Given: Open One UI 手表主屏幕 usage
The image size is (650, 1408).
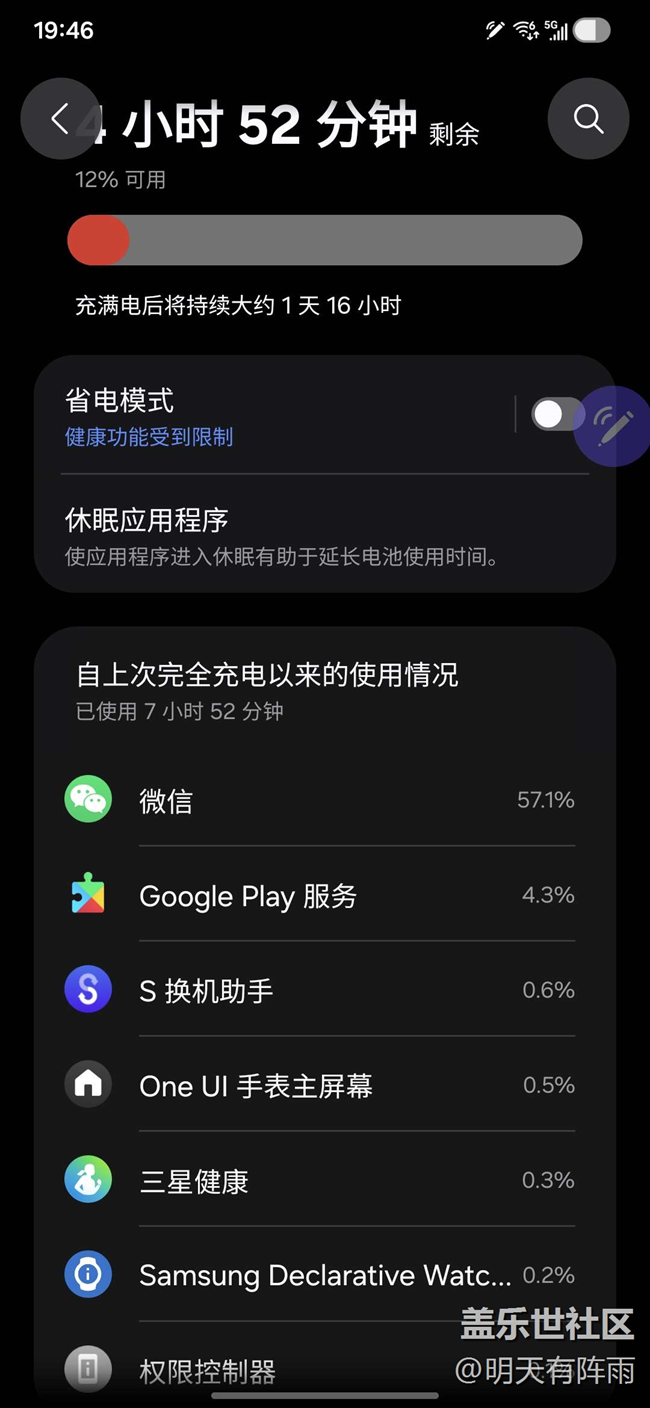Looking at the screenshot, I should pyautogui.click(x=325, y=1085).
